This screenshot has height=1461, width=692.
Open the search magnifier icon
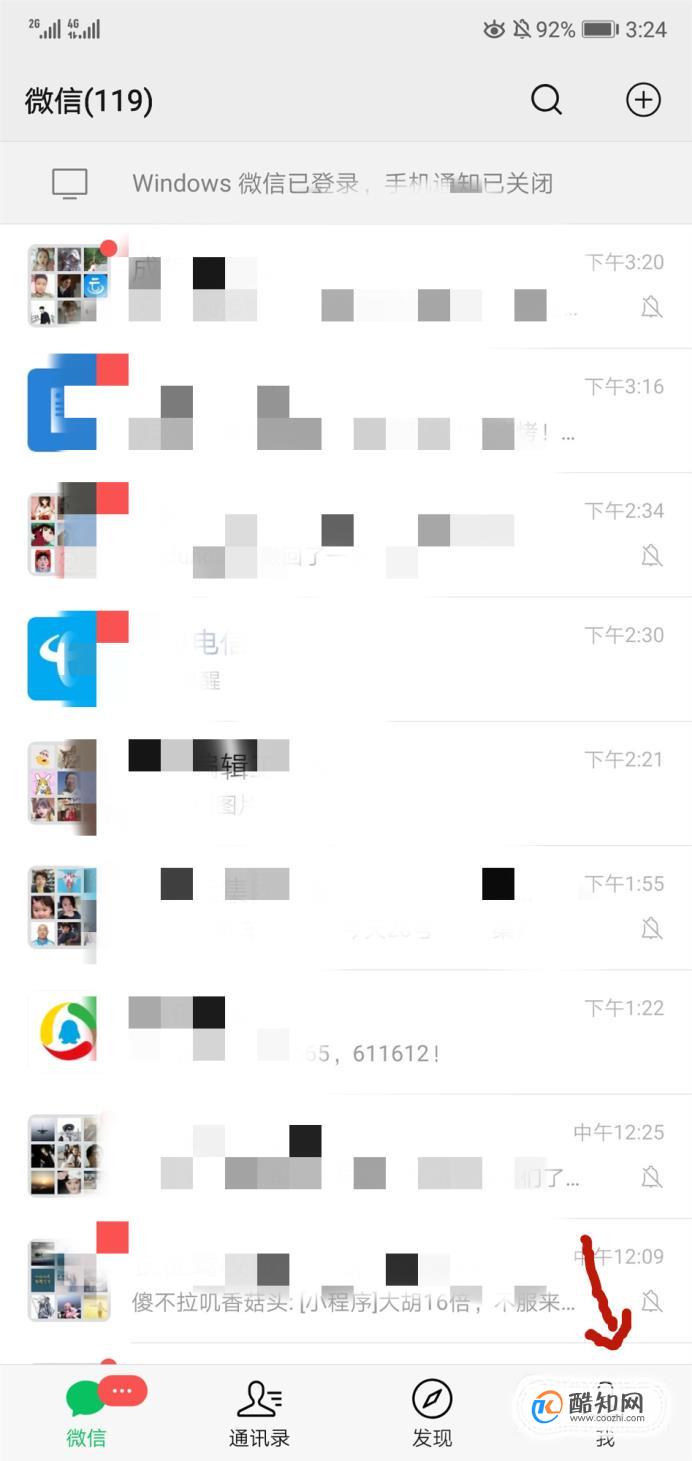(x=546, y=100)
